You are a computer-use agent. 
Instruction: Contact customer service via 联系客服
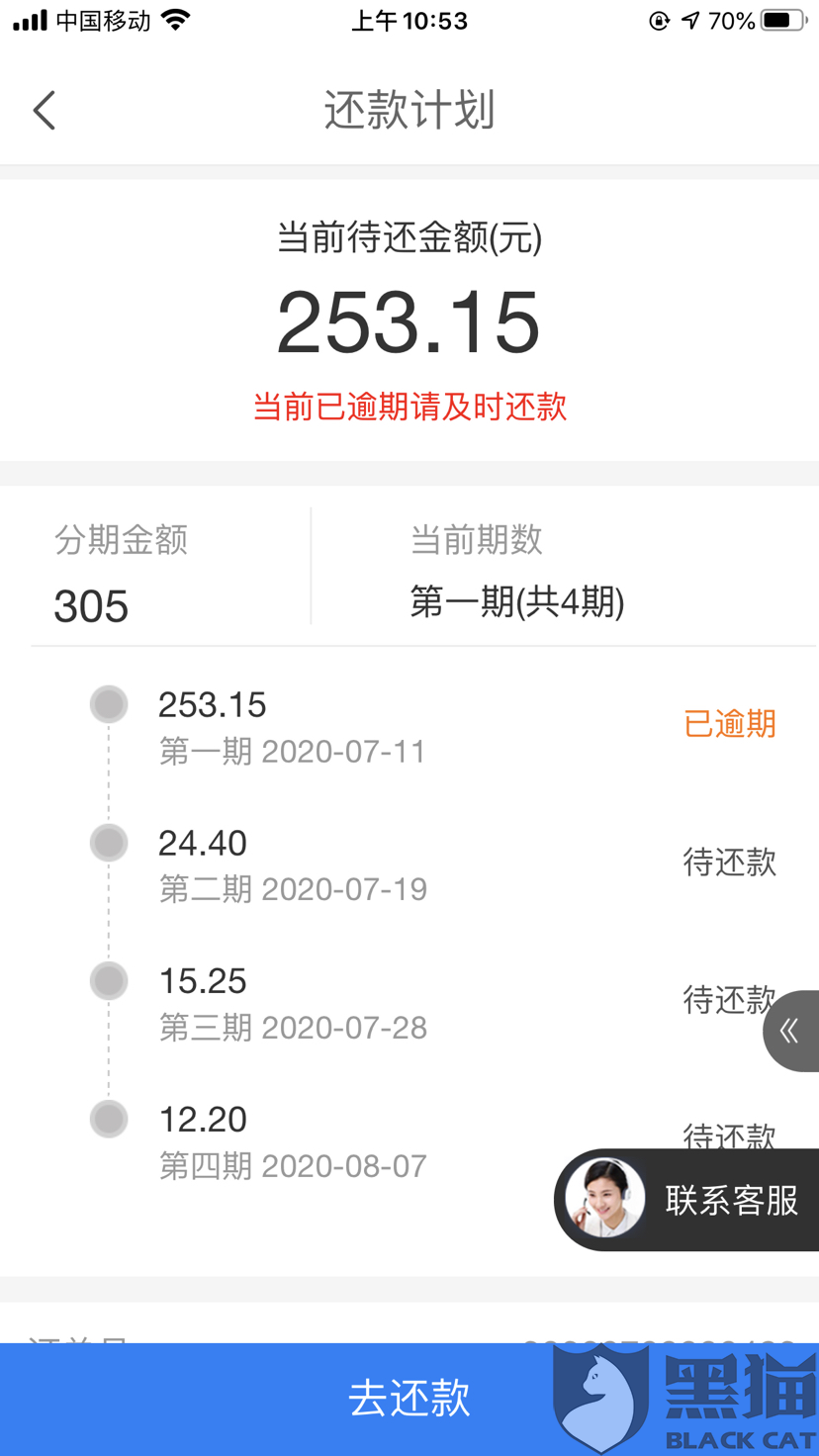tap(686, 1200)
